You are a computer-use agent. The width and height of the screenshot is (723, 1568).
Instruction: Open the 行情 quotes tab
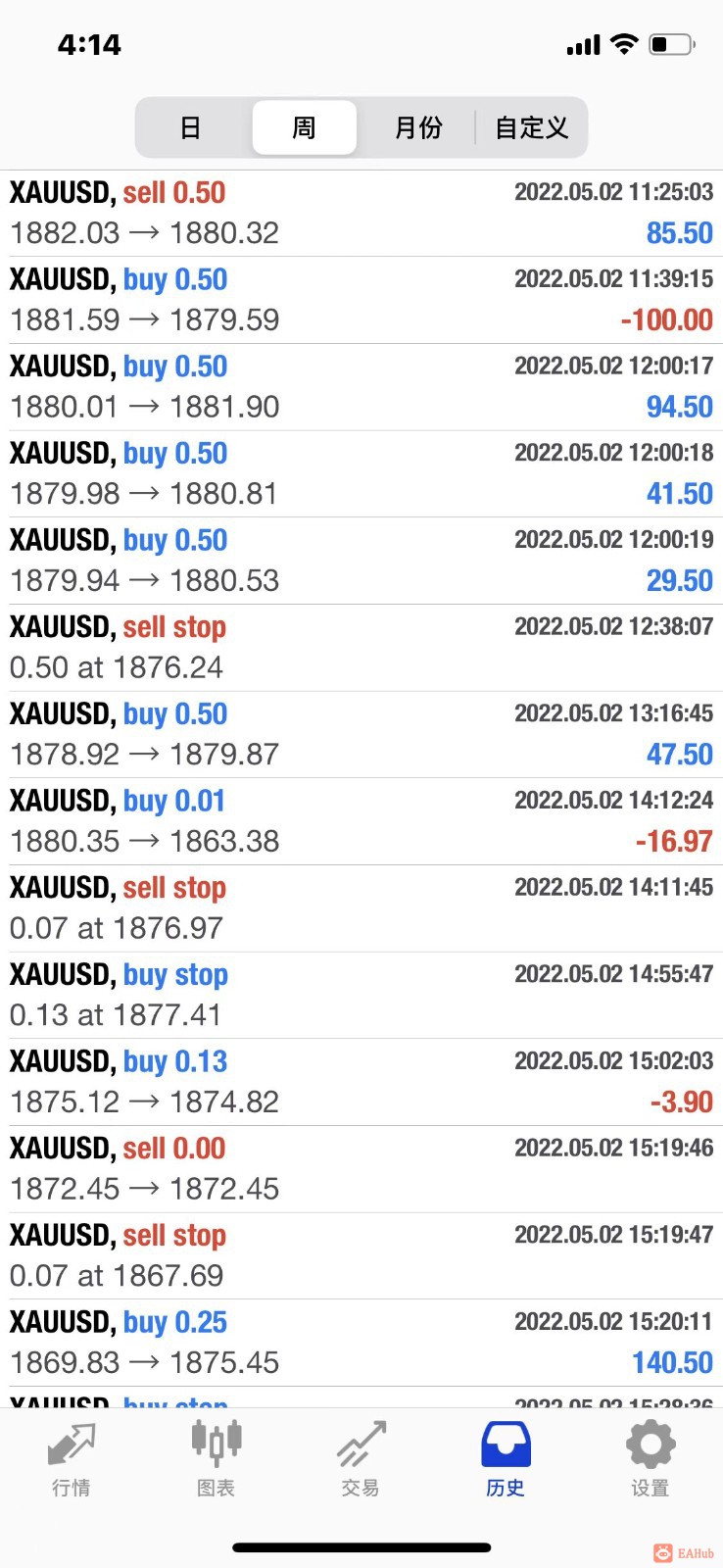click(x=72, y=1460)
